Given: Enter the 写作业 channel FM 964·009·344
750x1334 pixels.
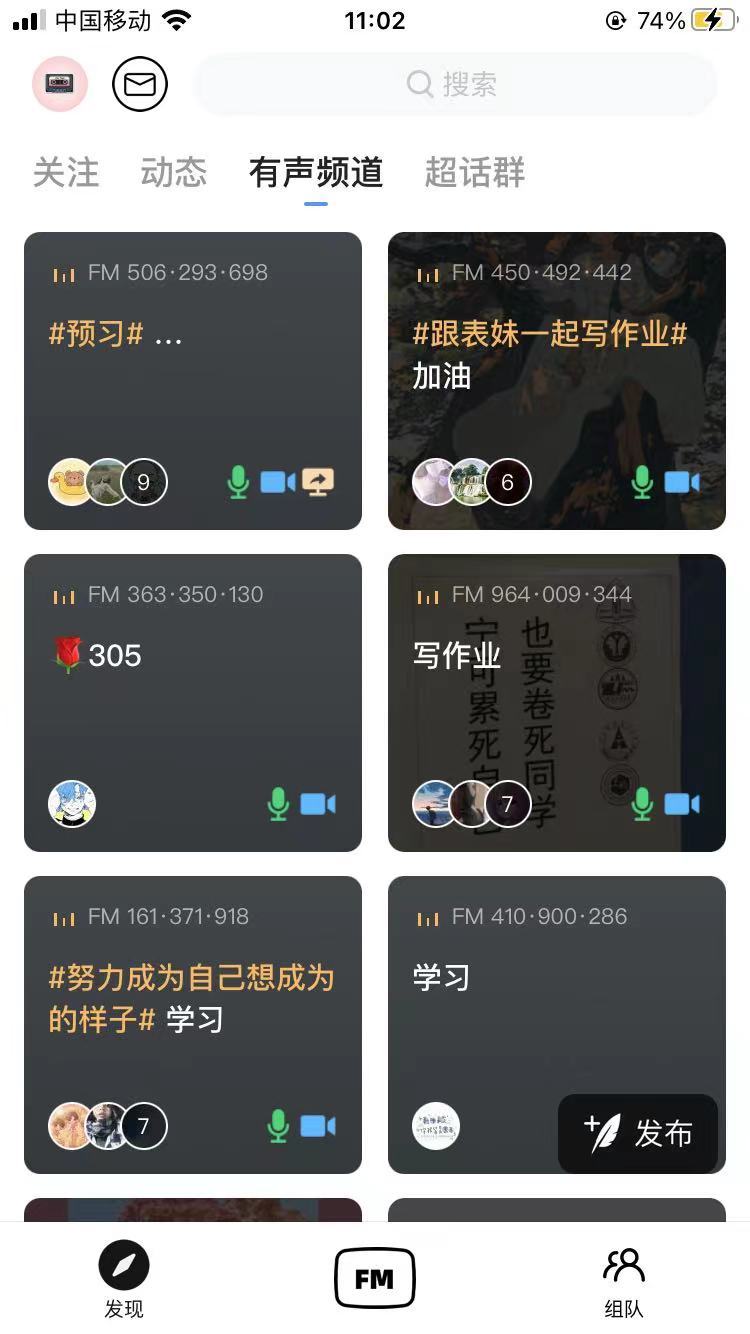Looking at the screenshot, I should coord(557,702).
